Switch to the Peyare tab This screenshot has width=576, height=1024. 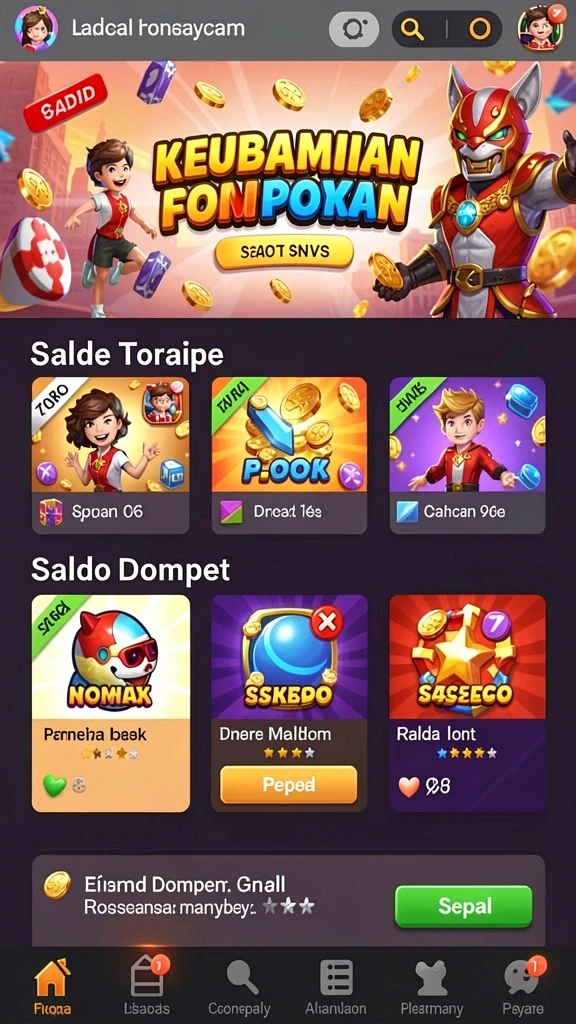click(522, 985)
